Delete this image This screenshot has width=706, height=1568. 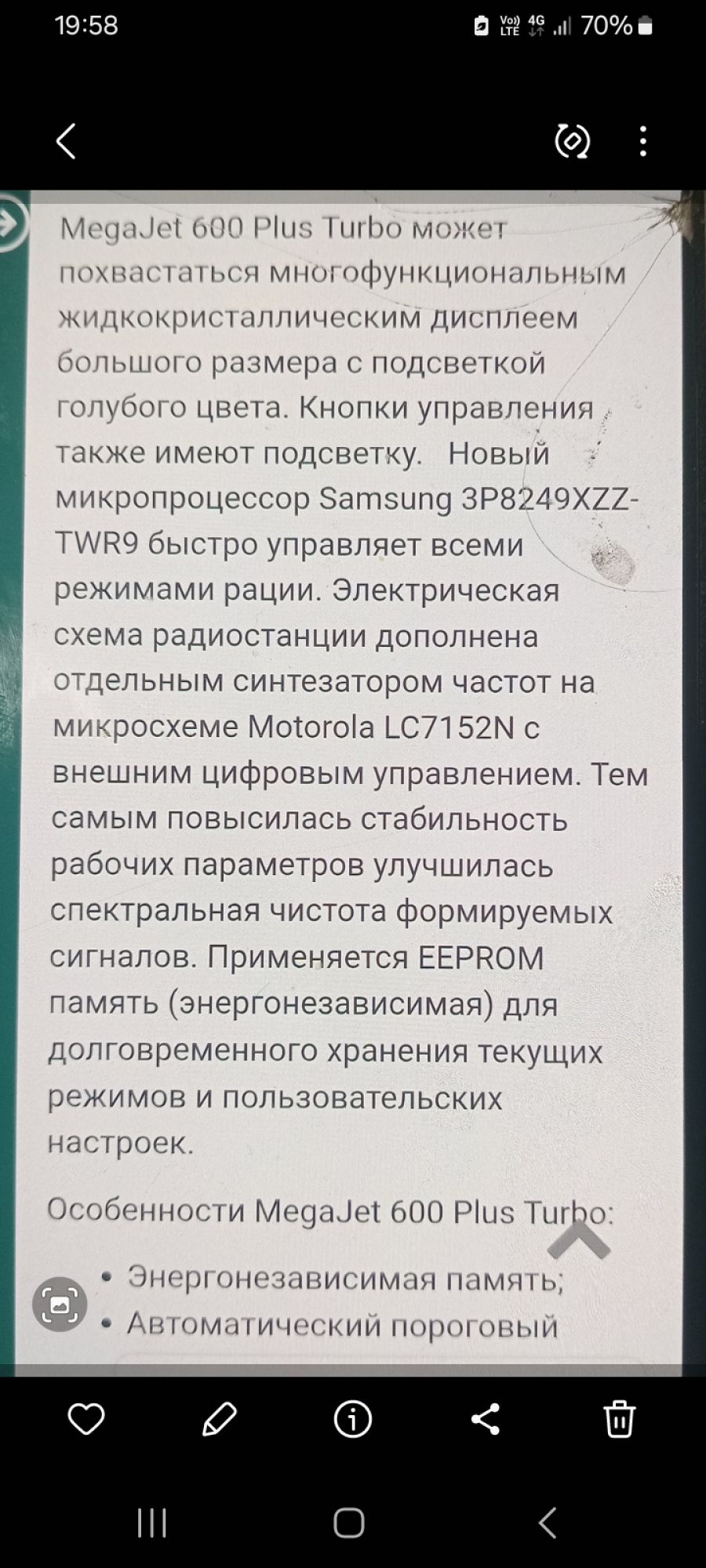tap(619, 1419)
